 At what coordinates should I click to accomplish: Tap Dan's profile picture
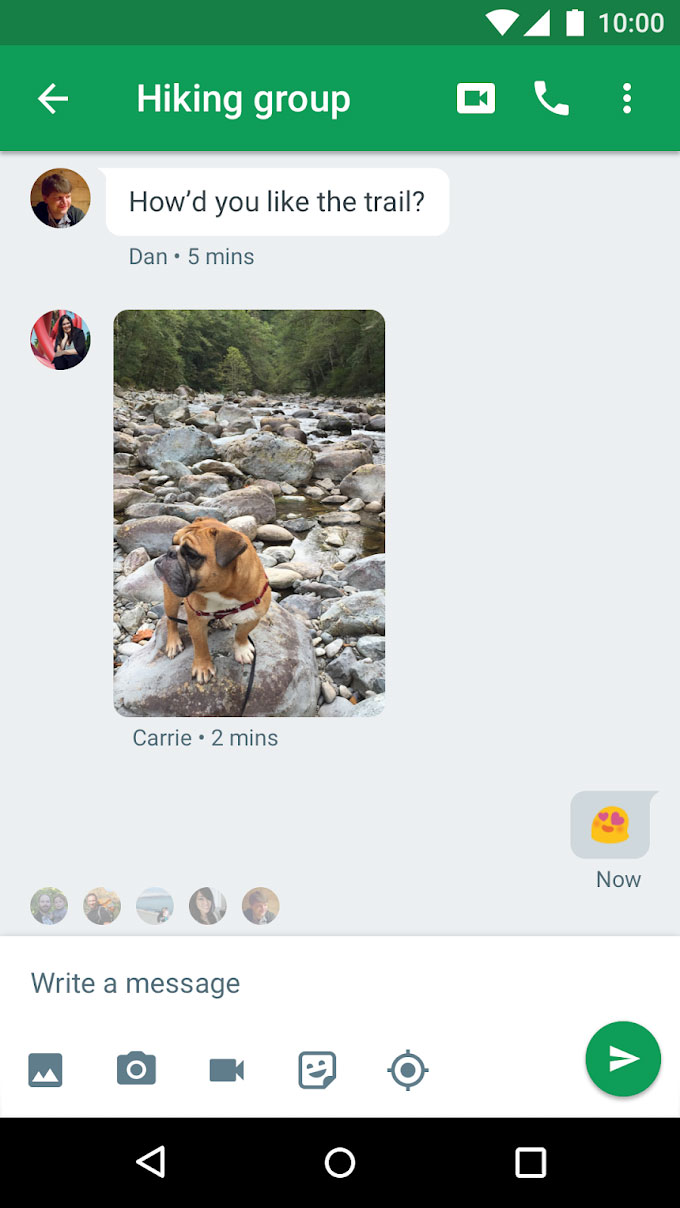coord(60,198)
